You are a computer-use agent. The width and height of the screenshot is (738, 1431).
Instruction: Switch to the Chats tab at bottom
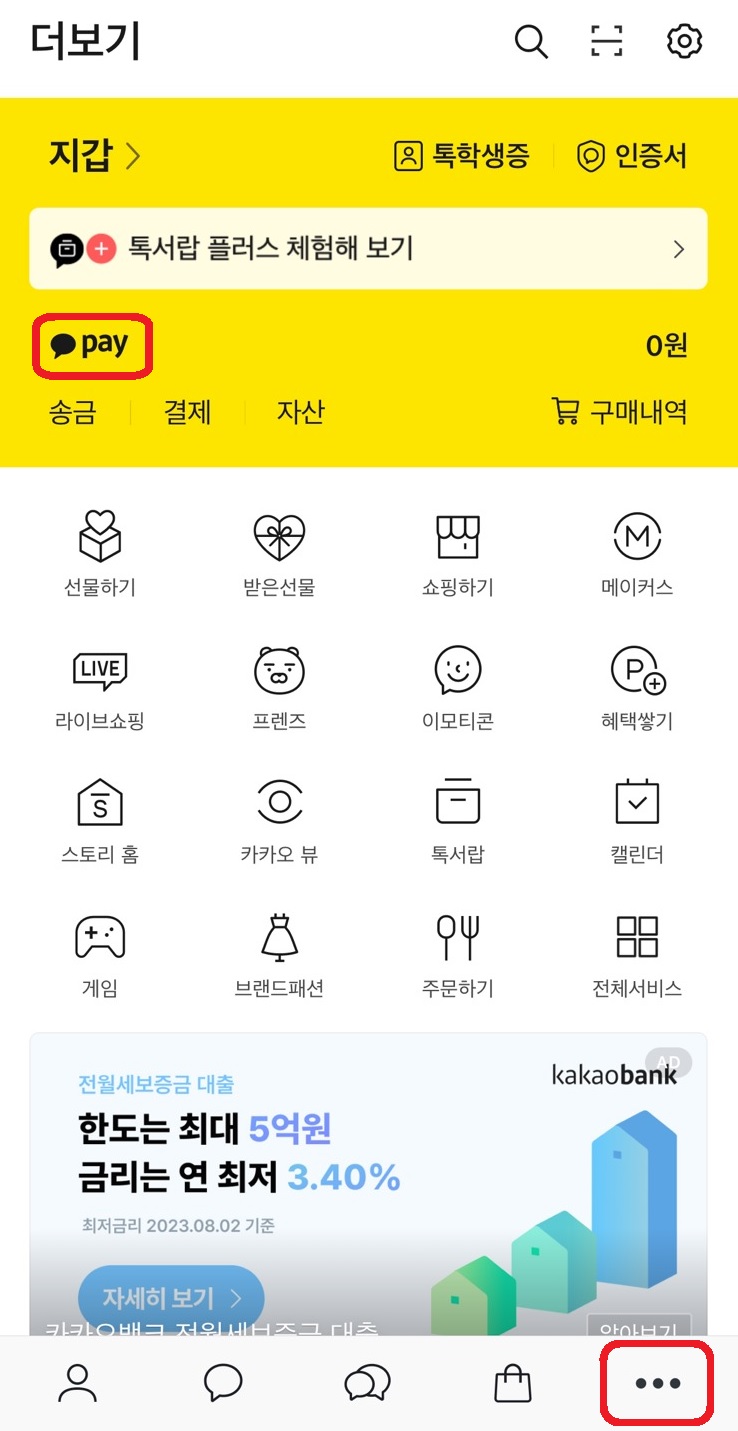(x=223, y=1383)
